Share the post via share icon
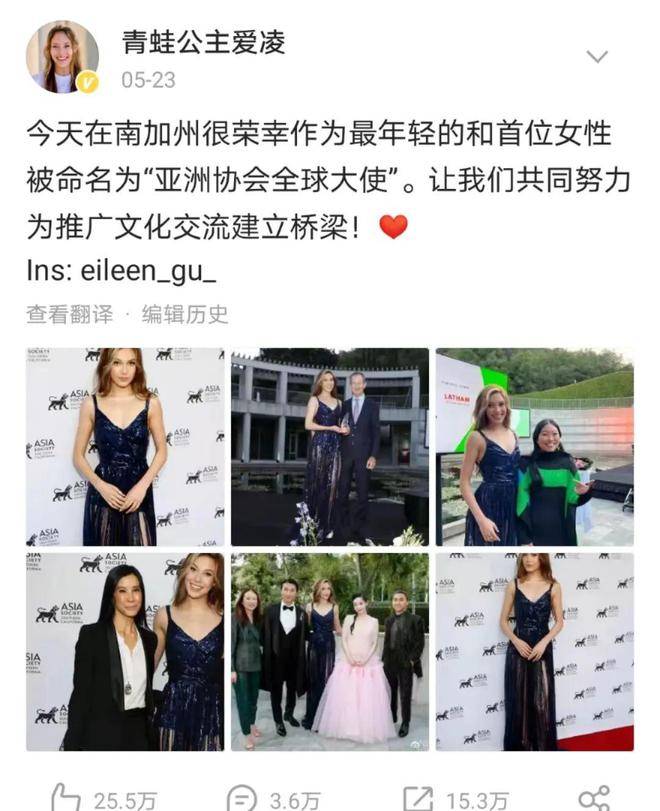 click(x=594, y=797)
